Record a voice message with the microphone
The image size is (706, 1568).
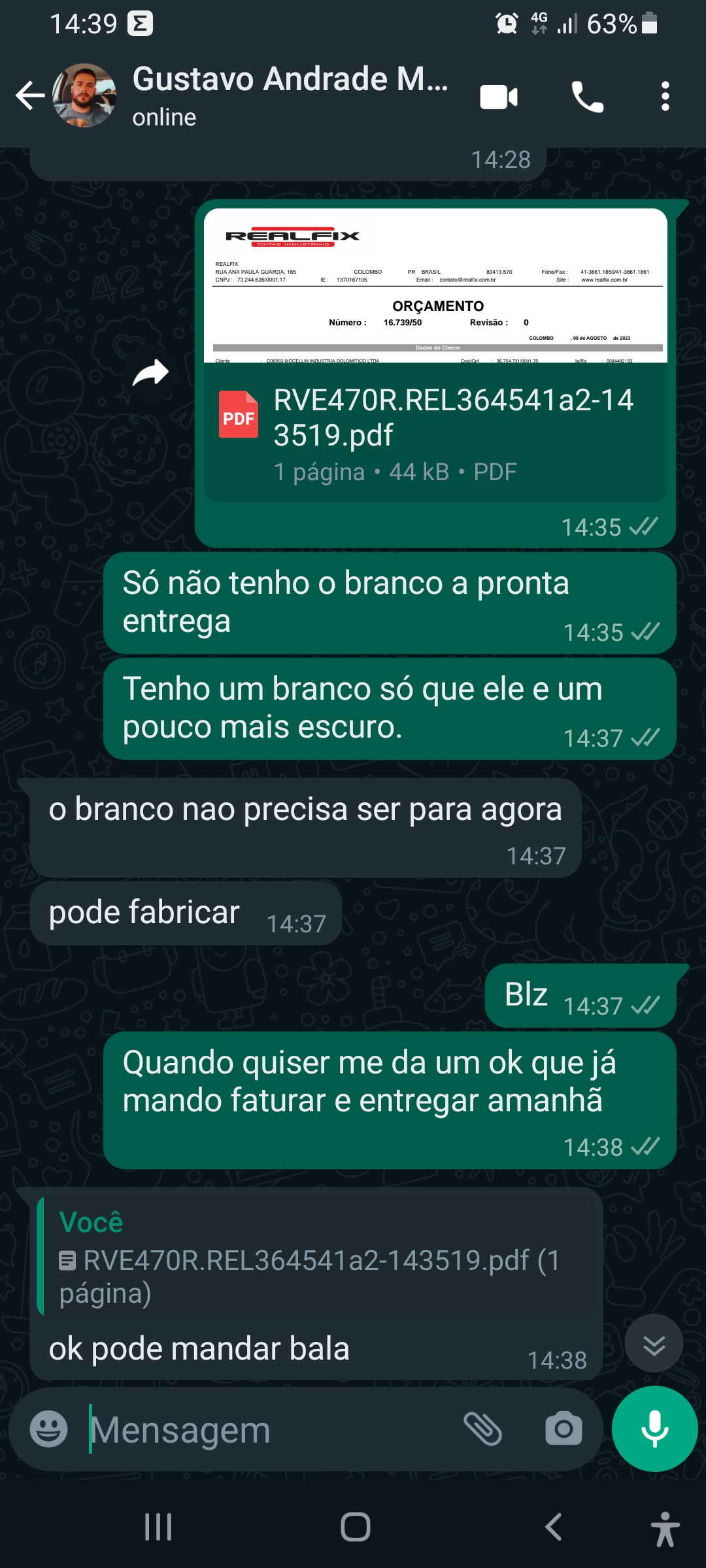pyautogui.click(x=654, y=1429)
